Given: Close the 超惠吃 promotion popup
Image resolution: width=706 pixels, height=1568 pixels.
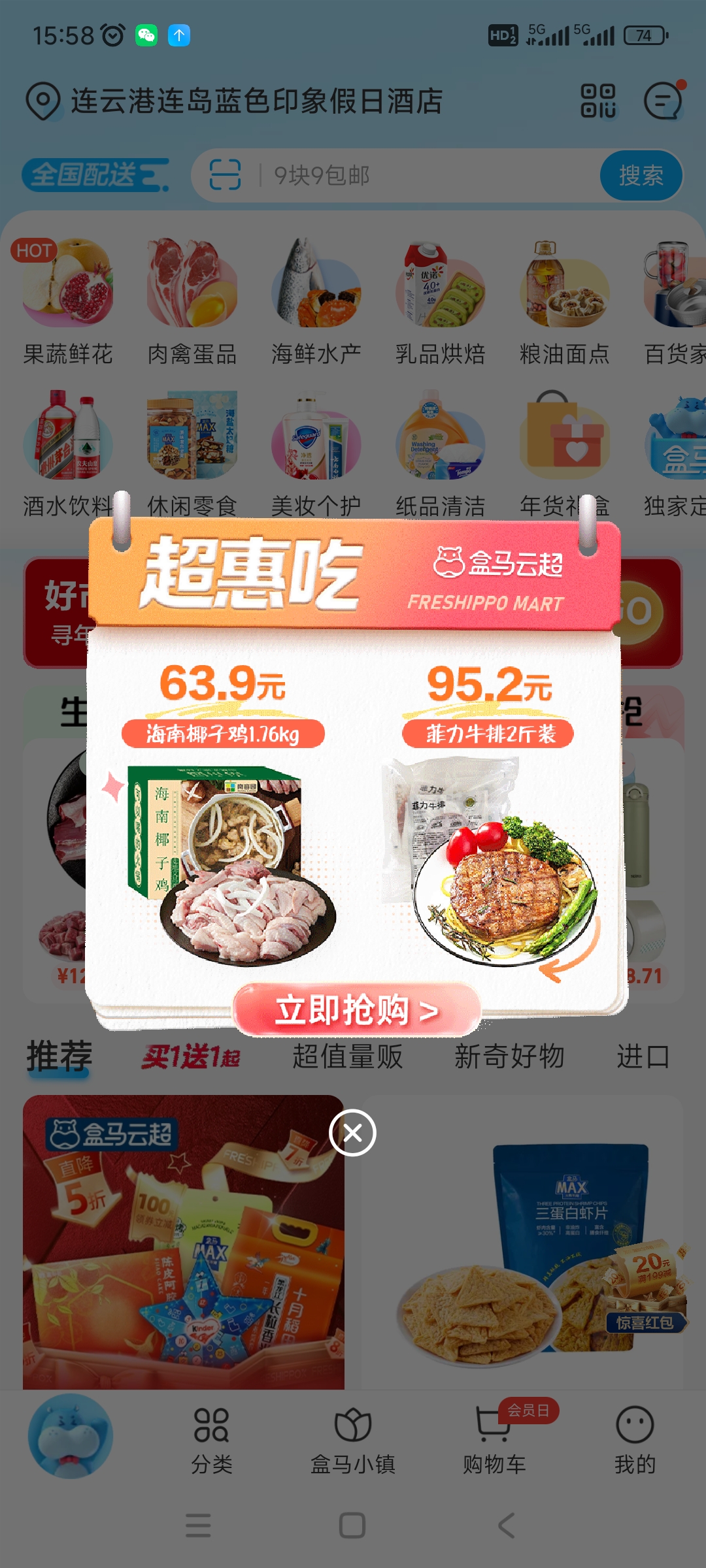Looking at the screenshot, I should pyautogui.click(x=352, y=1132).
